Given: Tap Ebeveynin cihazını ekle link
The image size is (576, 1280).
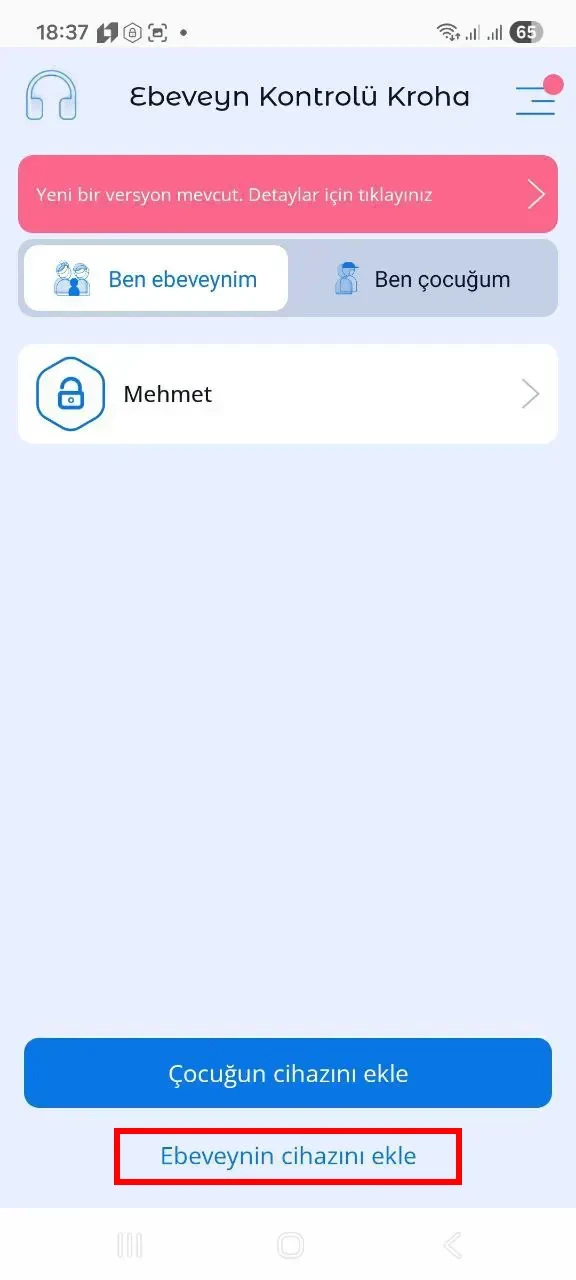Looking at the screenshot, I should (288, 1156).
